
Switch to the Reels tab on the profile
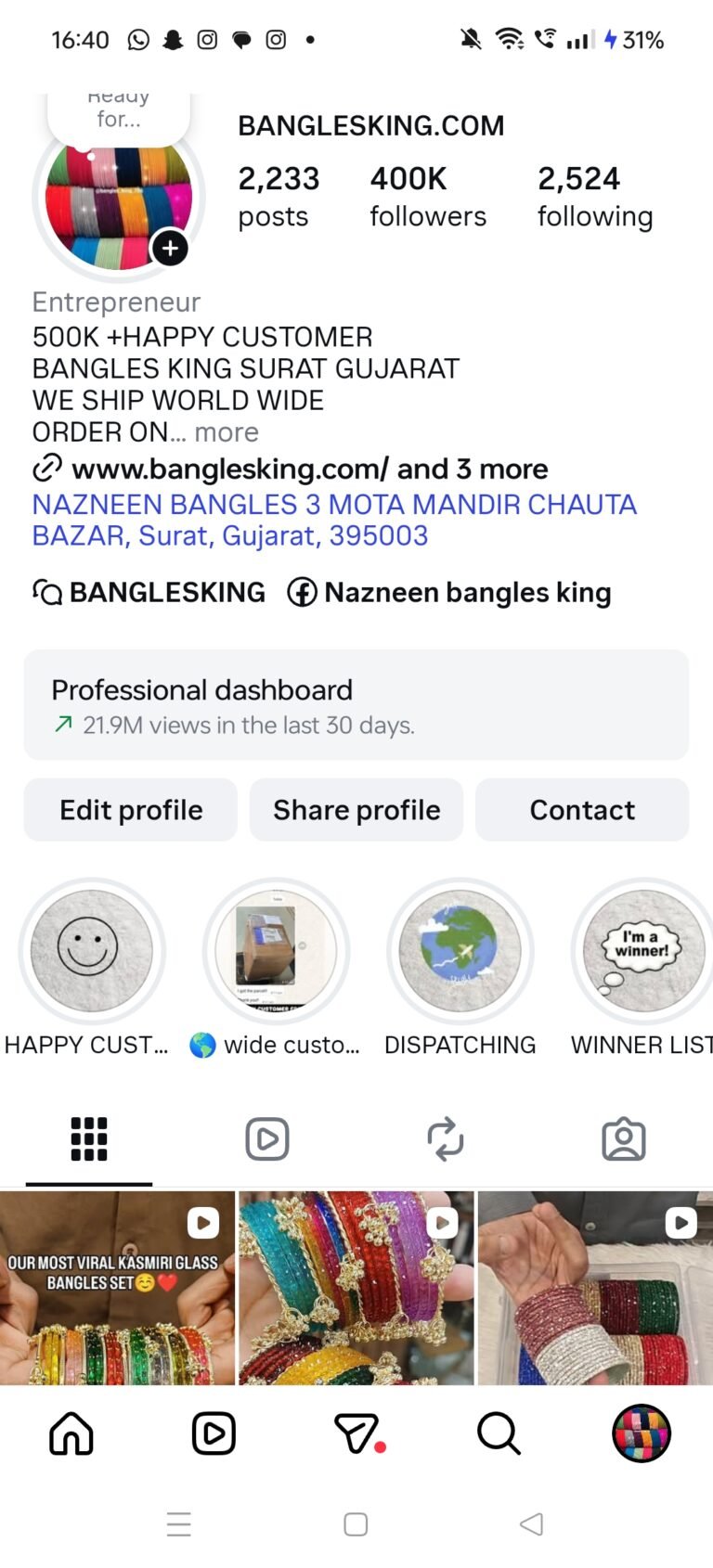click(267, 1139)
